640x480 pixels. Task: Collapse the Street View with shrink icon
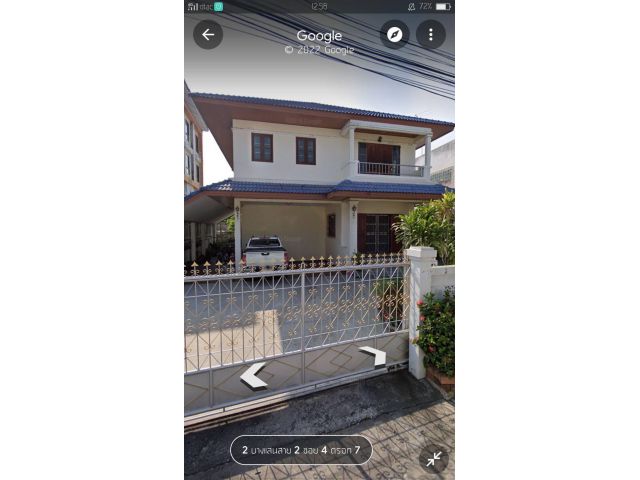(433, 459)
